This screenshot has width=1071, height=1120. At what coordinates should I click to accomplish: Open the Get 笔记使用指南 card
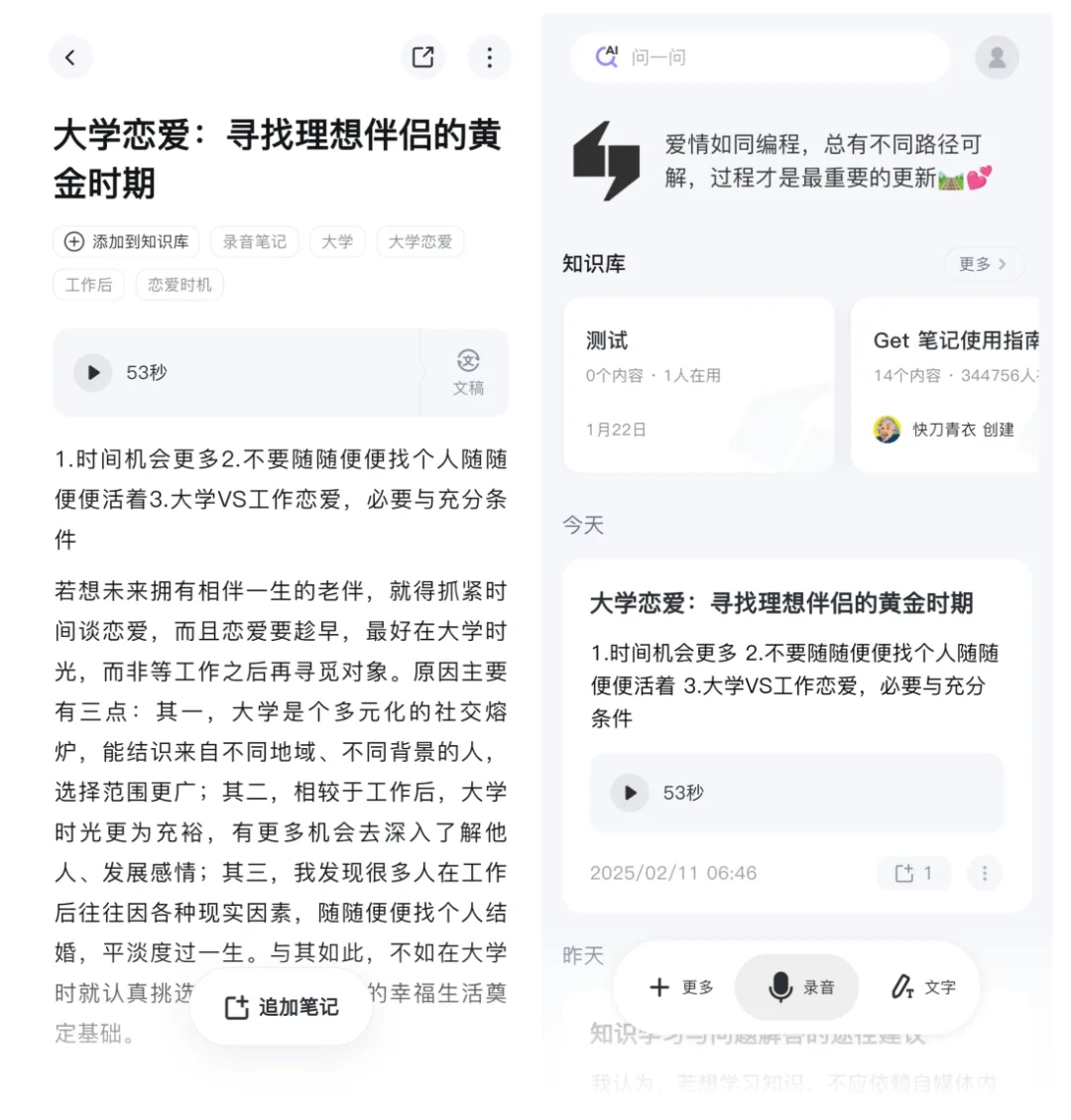(945, 385)
